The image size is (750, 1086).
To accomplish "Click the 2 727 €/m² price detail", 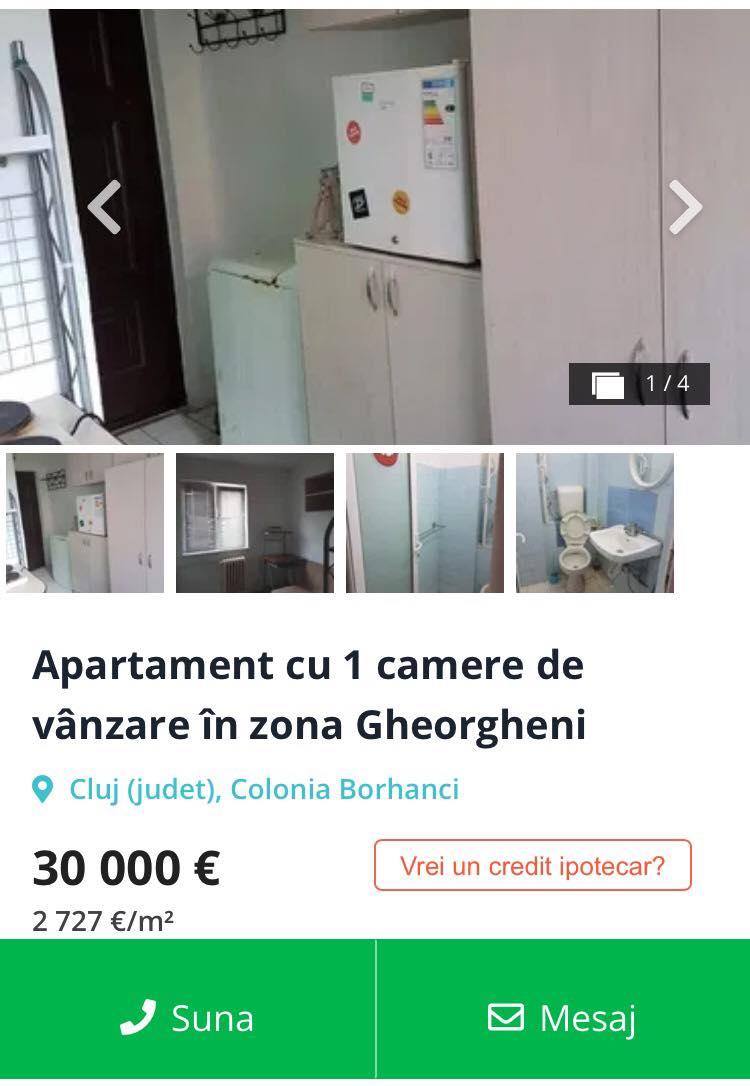I will click(x=104, y=919).
